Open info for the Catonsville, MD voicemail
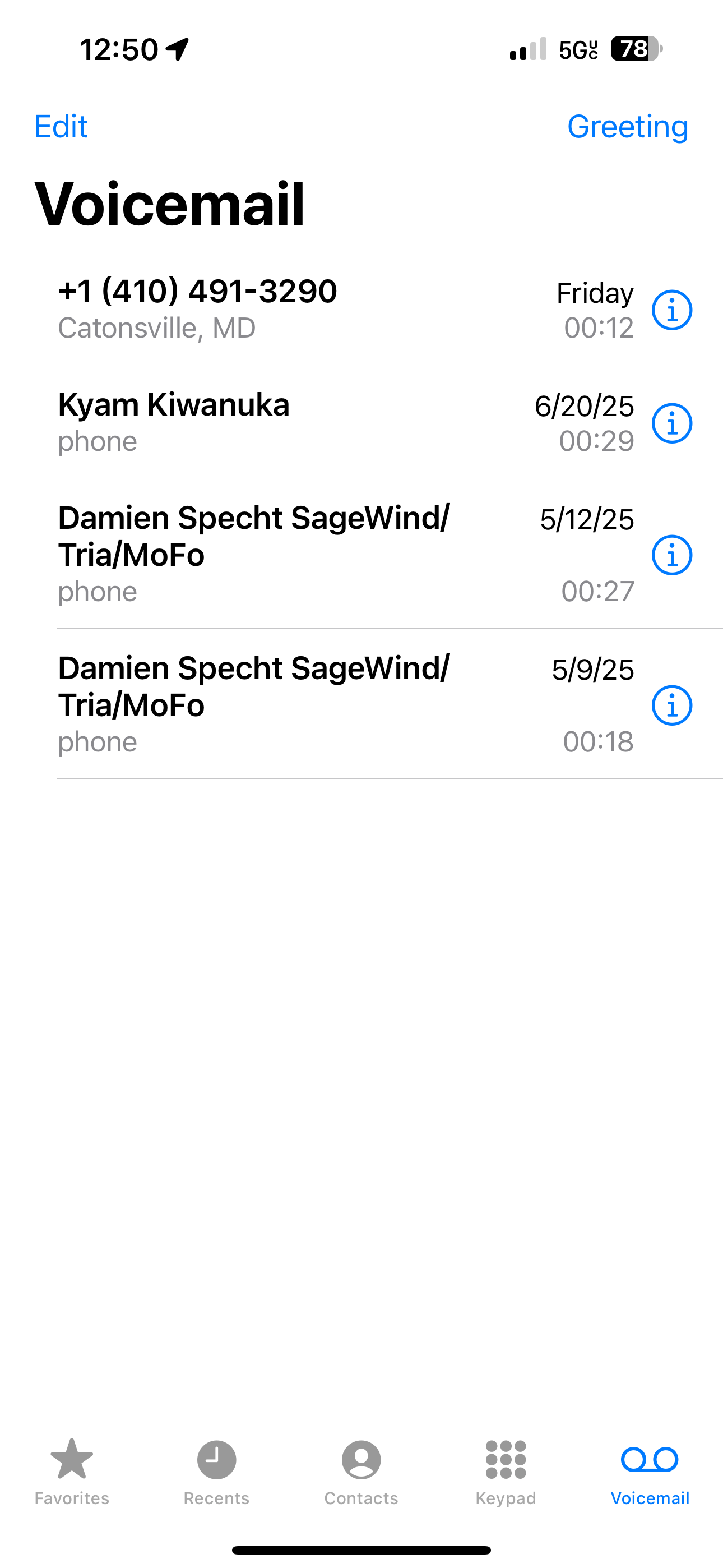 [x=672, y=311]
